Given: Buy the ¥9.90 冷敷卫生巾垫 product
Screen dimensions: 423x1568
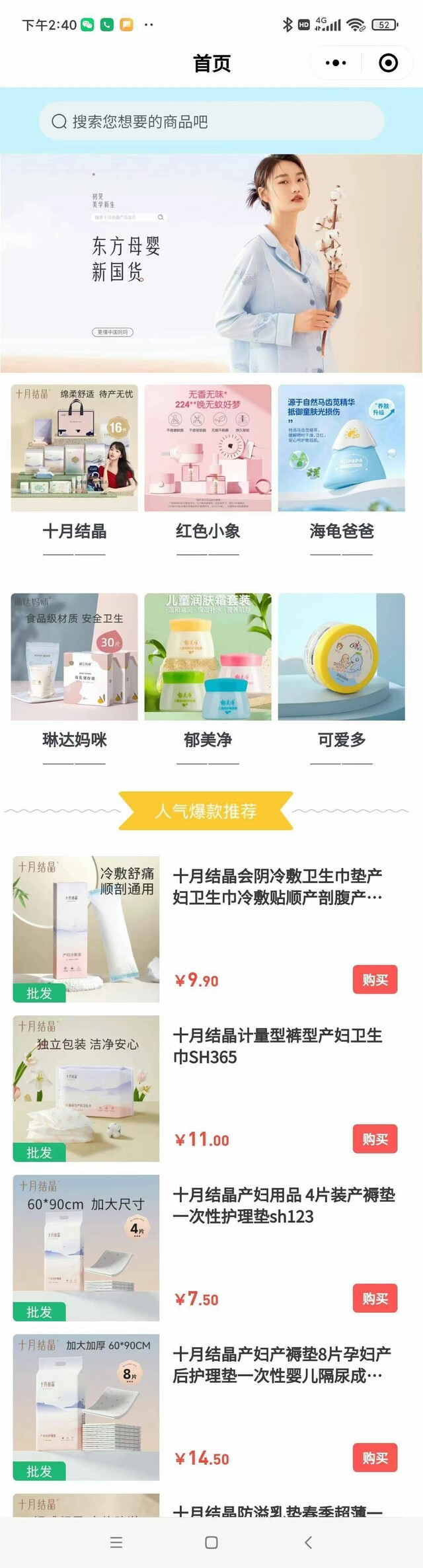Looking at the screenshot, I should (x=375, y=980).
